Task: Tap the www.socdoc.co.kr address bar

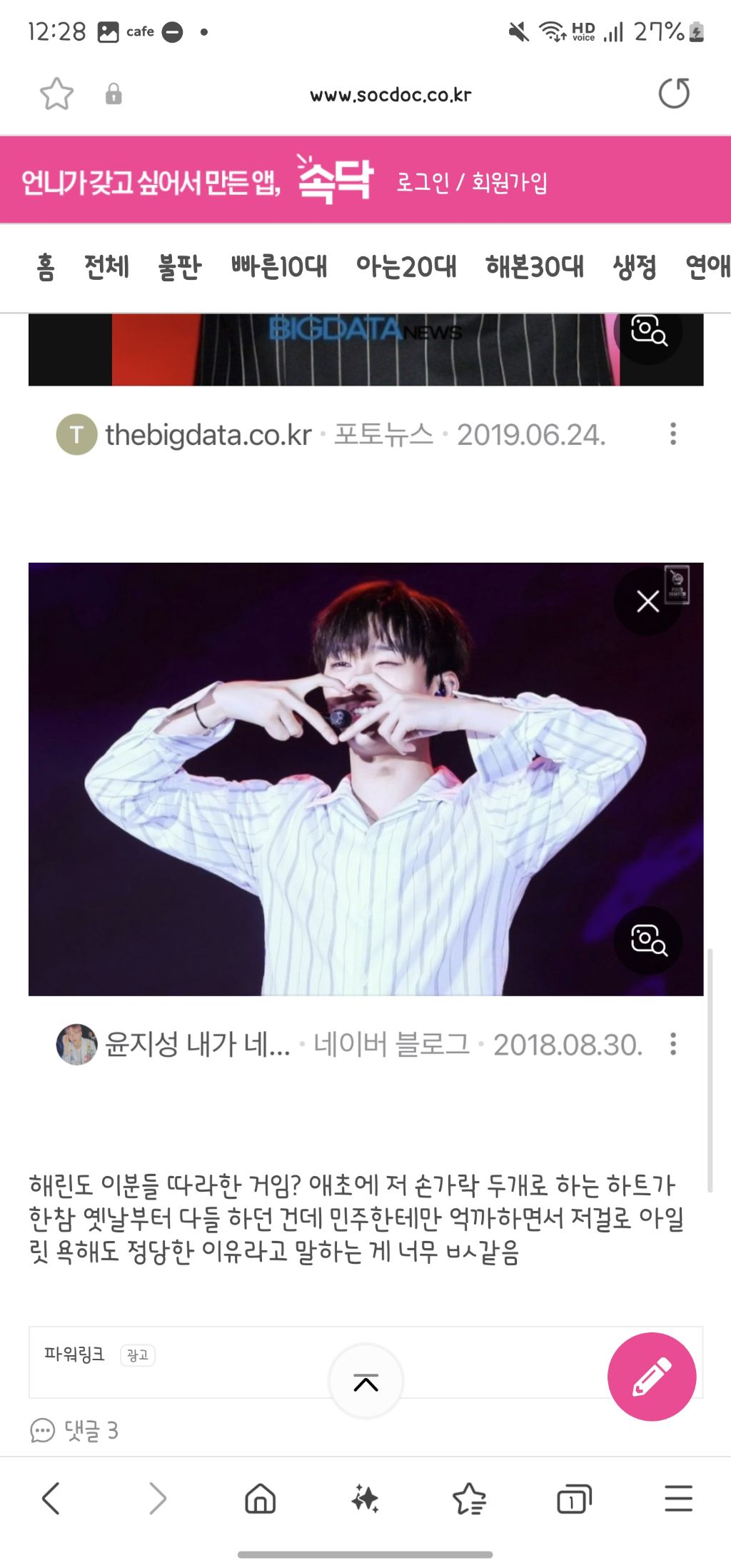Action: [x=390, y=95]
